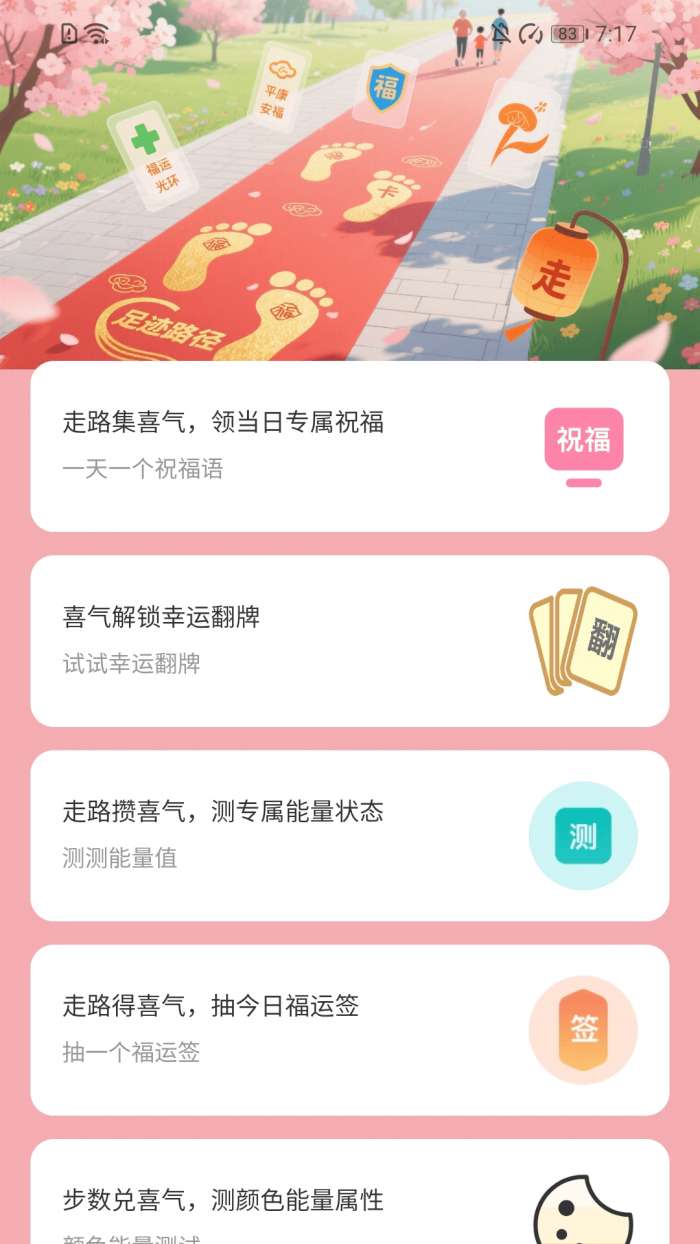700x1244 pixels.
Task: Open the 抽今日福运签 card
Action: (x=349, y=1029)
